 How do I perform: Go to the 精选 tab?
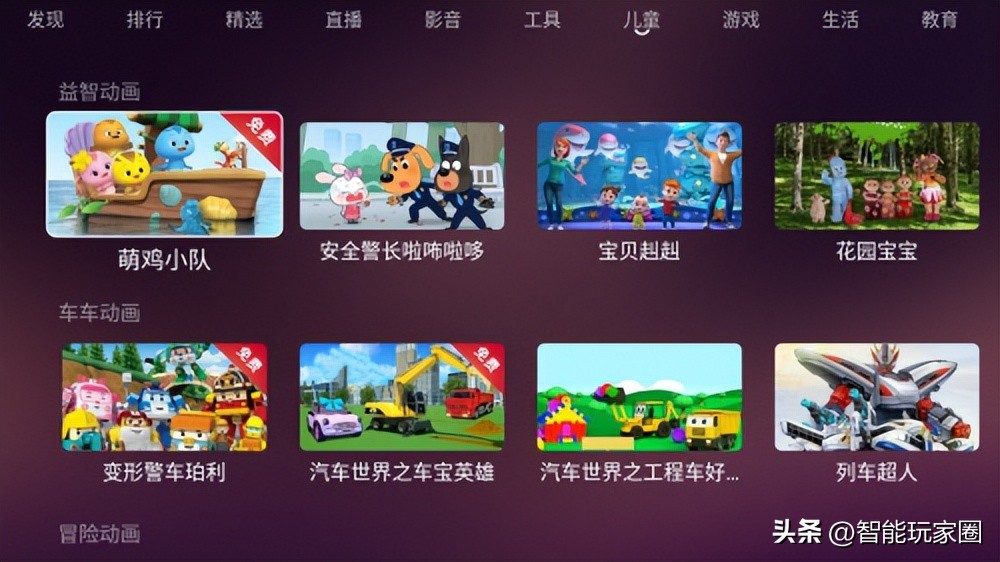pyautogui.click(x=244, y=19)
